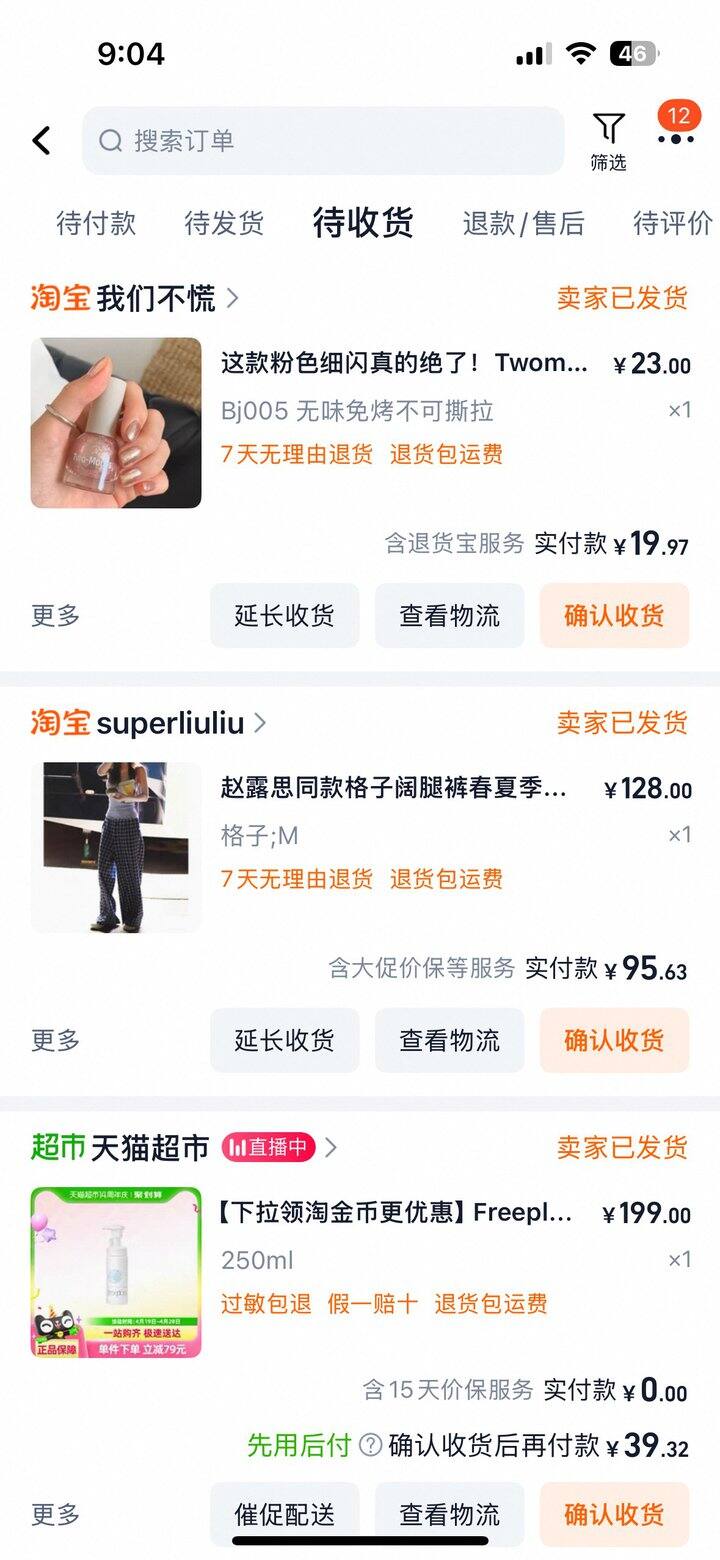Tap 催促配送 on the 天猫超市 order
720x1560 pixels.
tap(284, 1514)
